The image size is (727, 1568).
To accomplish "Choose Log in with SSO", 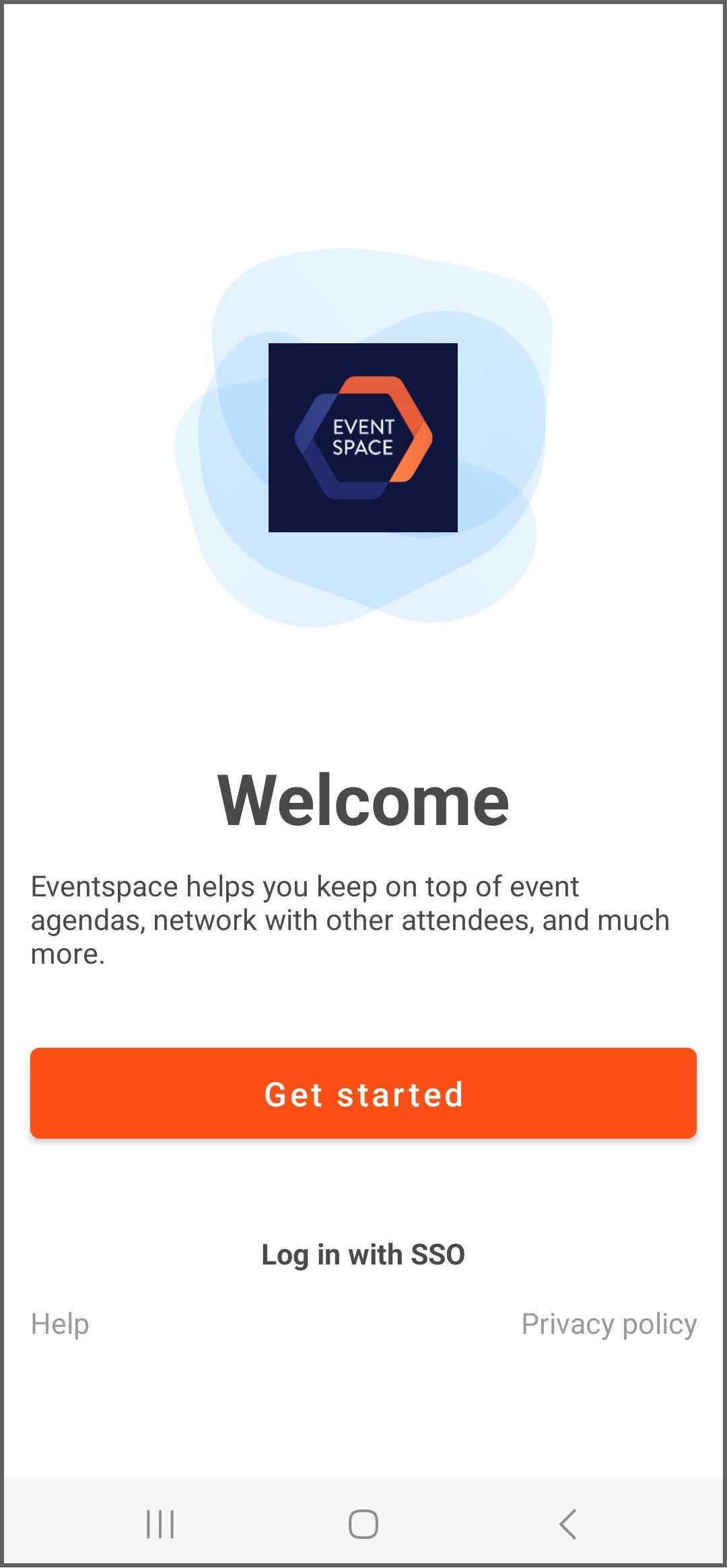I will pos(363,1254).
